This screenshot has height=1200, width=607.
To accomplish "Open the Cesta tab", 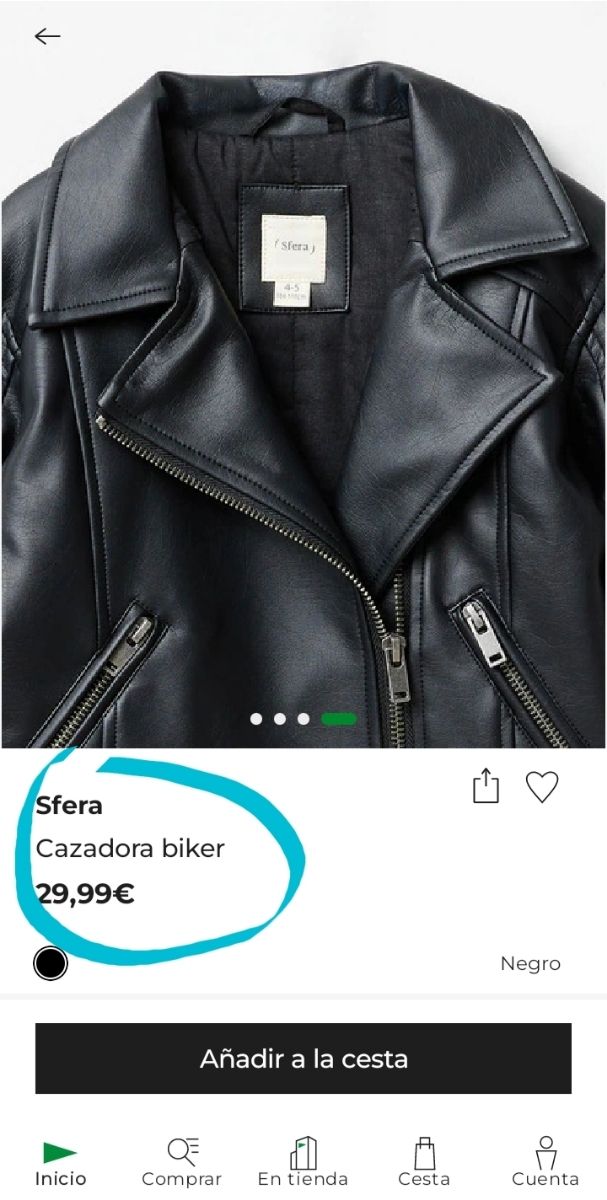I will [424, 1164].
